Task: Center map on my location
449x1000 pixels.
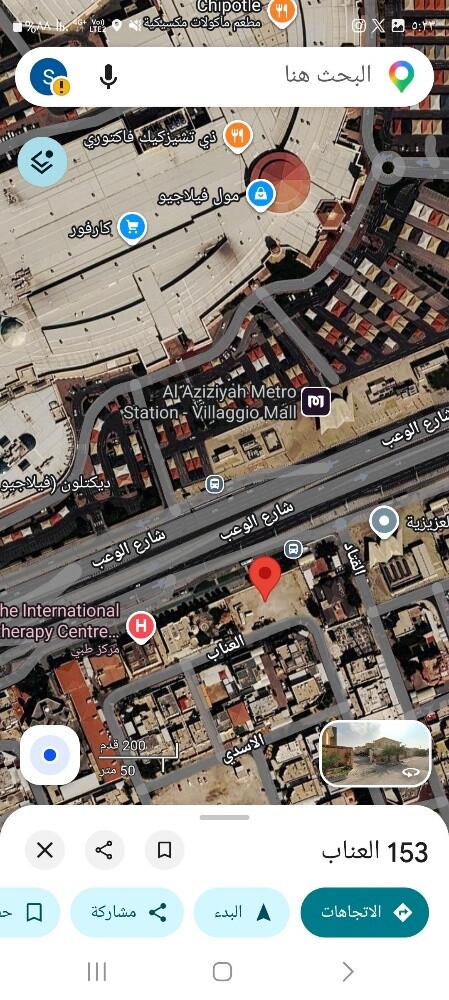Action: (50, 756)
